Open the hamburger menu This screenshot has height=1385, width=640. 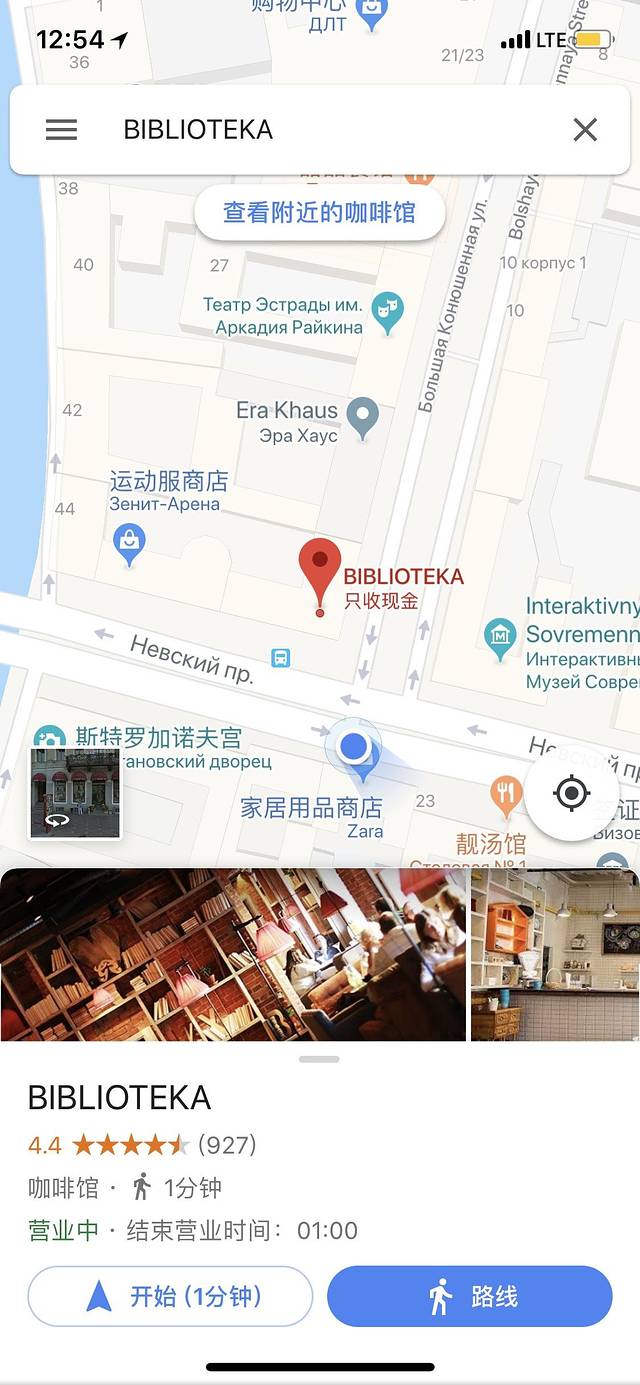pos(61,130)
